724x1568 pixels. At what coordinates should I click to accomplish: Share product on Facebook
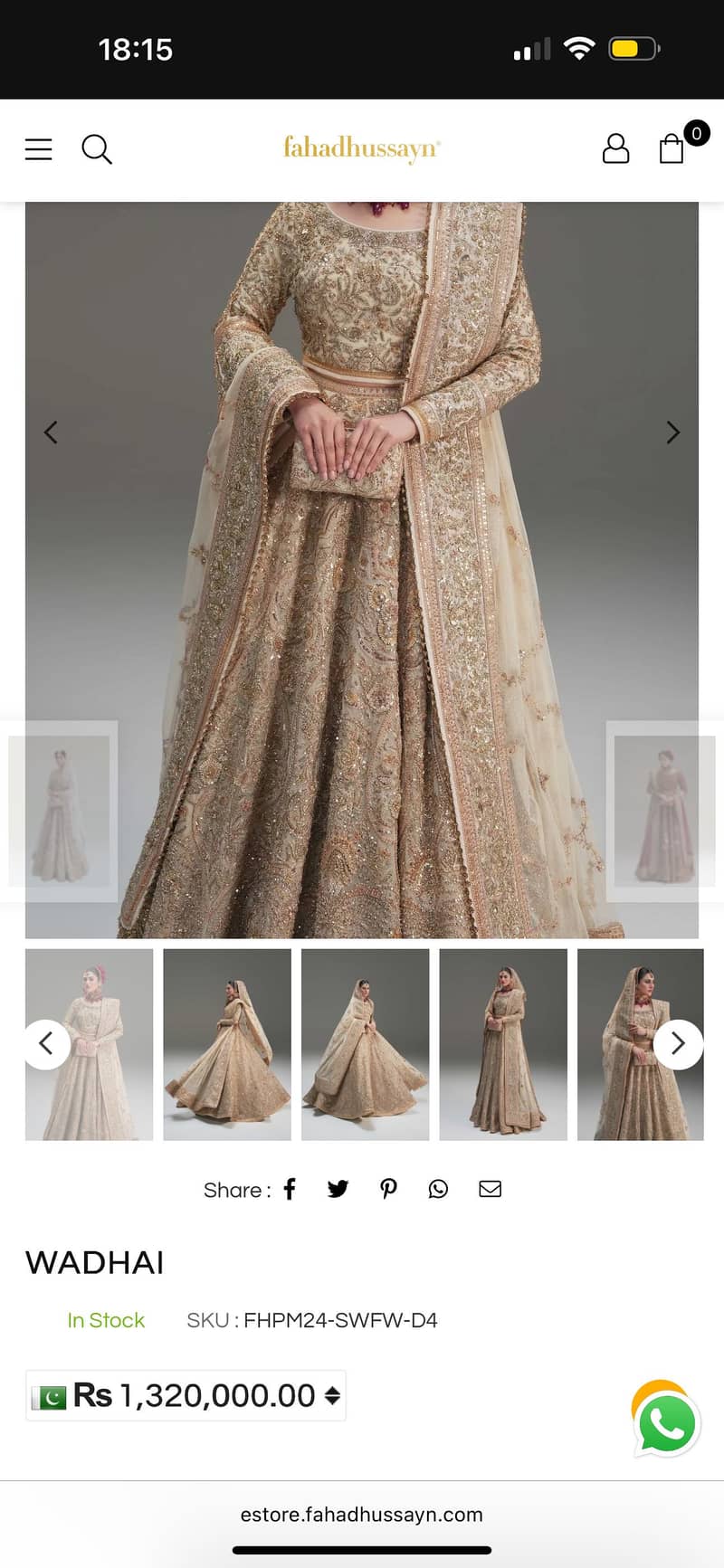[x=290, y=1189]
